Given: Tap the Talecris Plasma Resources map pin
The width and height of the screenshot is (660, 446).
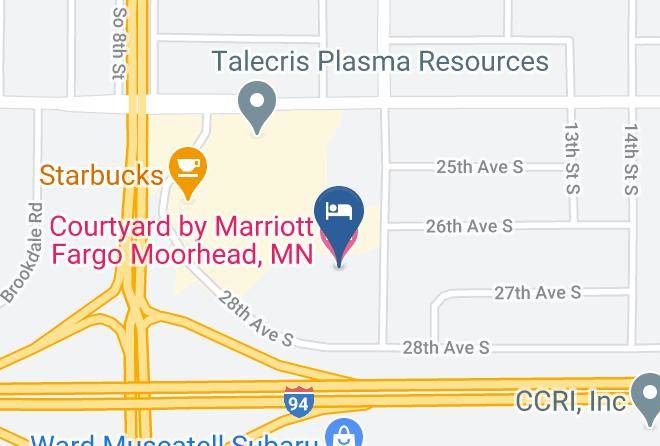Looking at the screenshot, I should point(257,107).
